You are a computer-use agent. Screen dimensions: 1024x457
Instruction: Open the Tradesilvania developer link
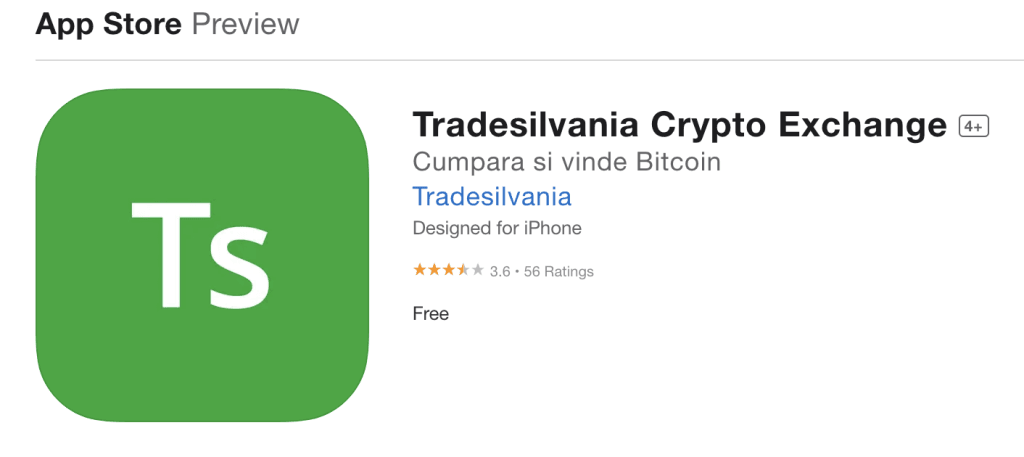492,195
